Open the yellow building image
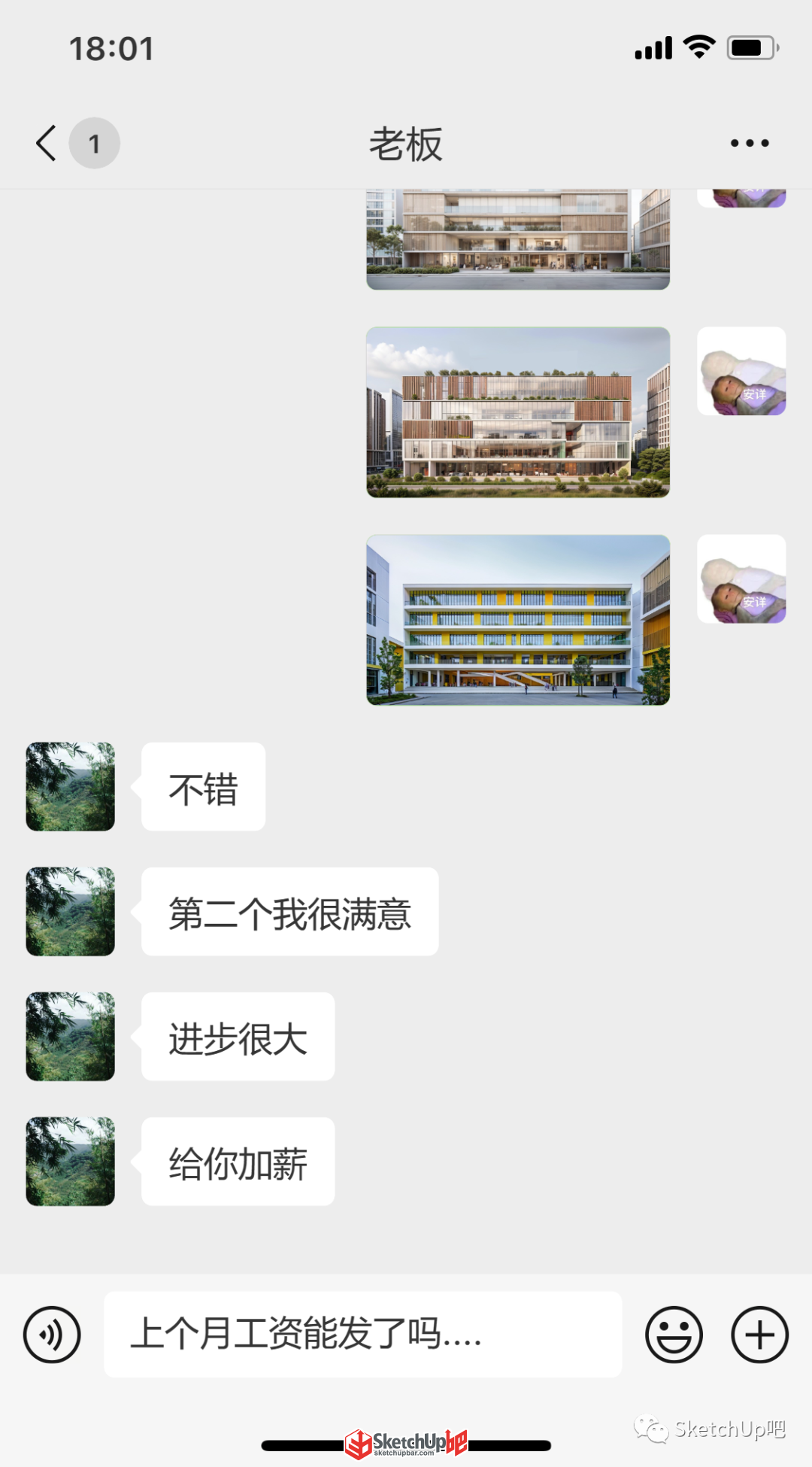The width and height of the screenshot is (812, 1467). 518,620
